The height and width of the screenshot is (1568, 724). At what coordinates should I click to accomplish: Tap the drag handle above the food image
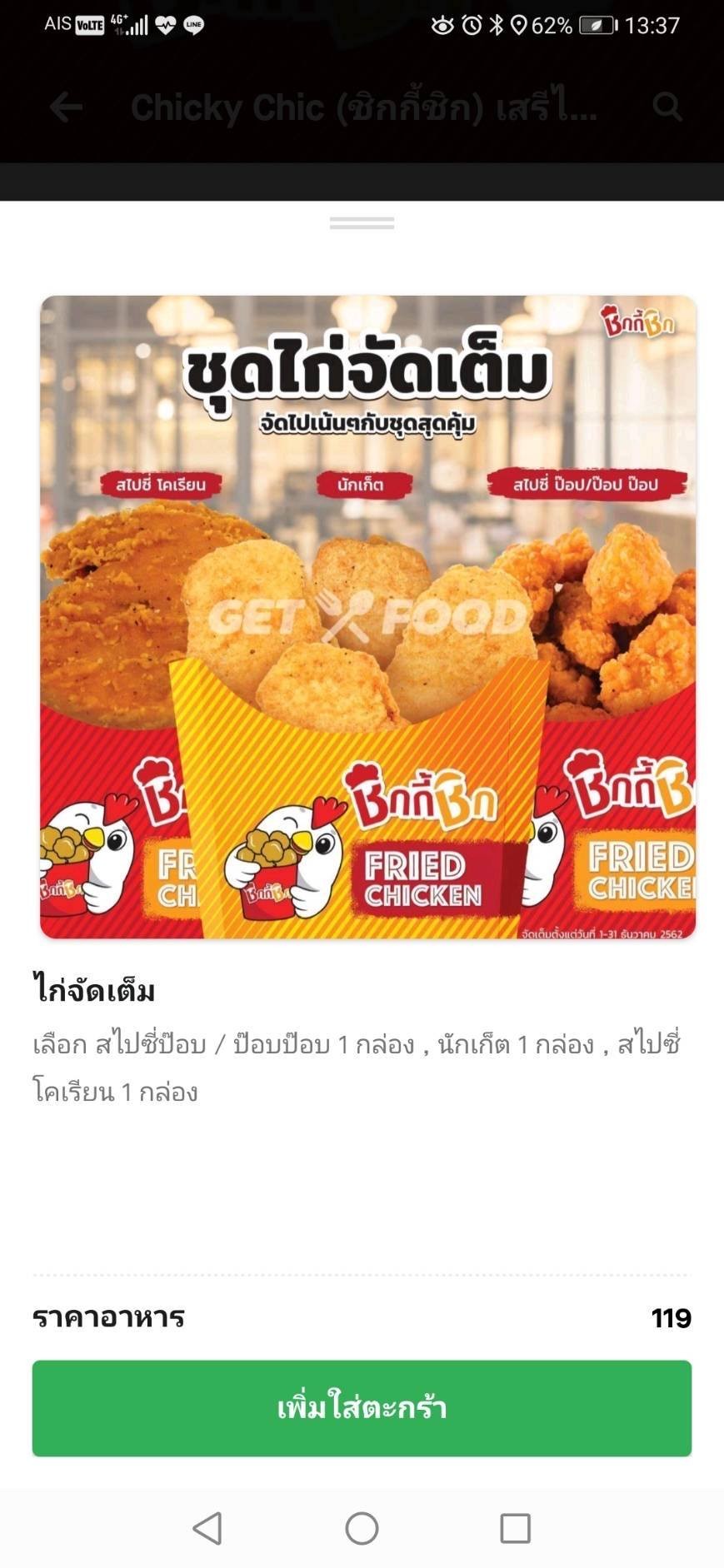tap(362, 222)
